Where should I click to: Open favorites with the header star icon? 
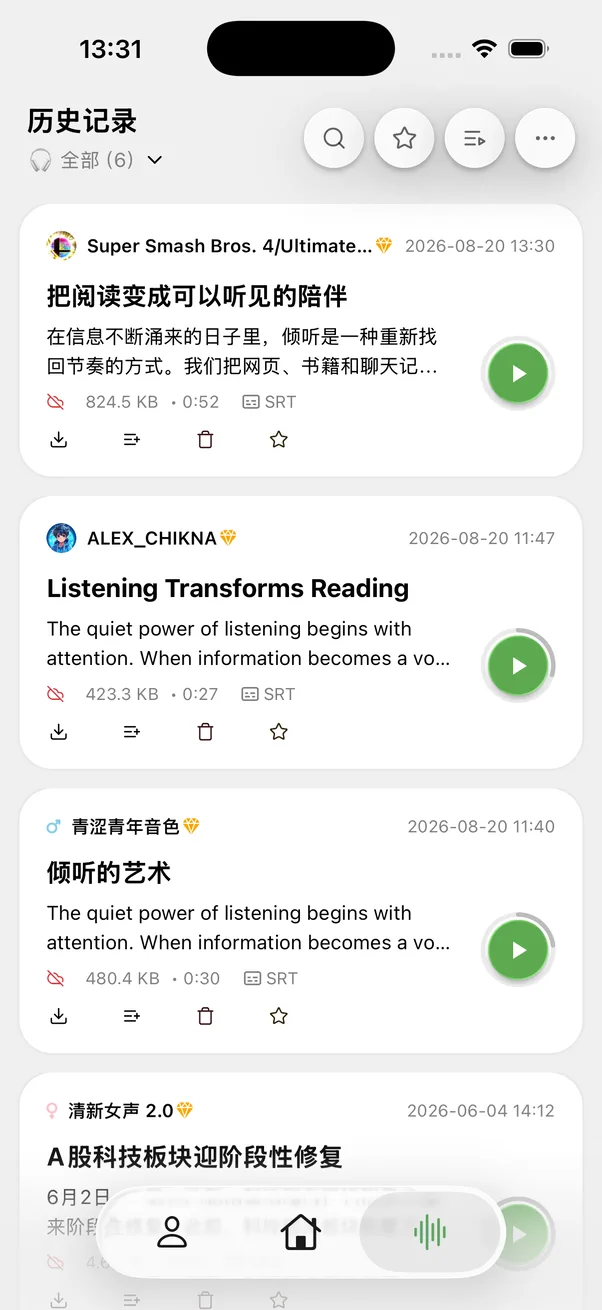coord(404,138)
